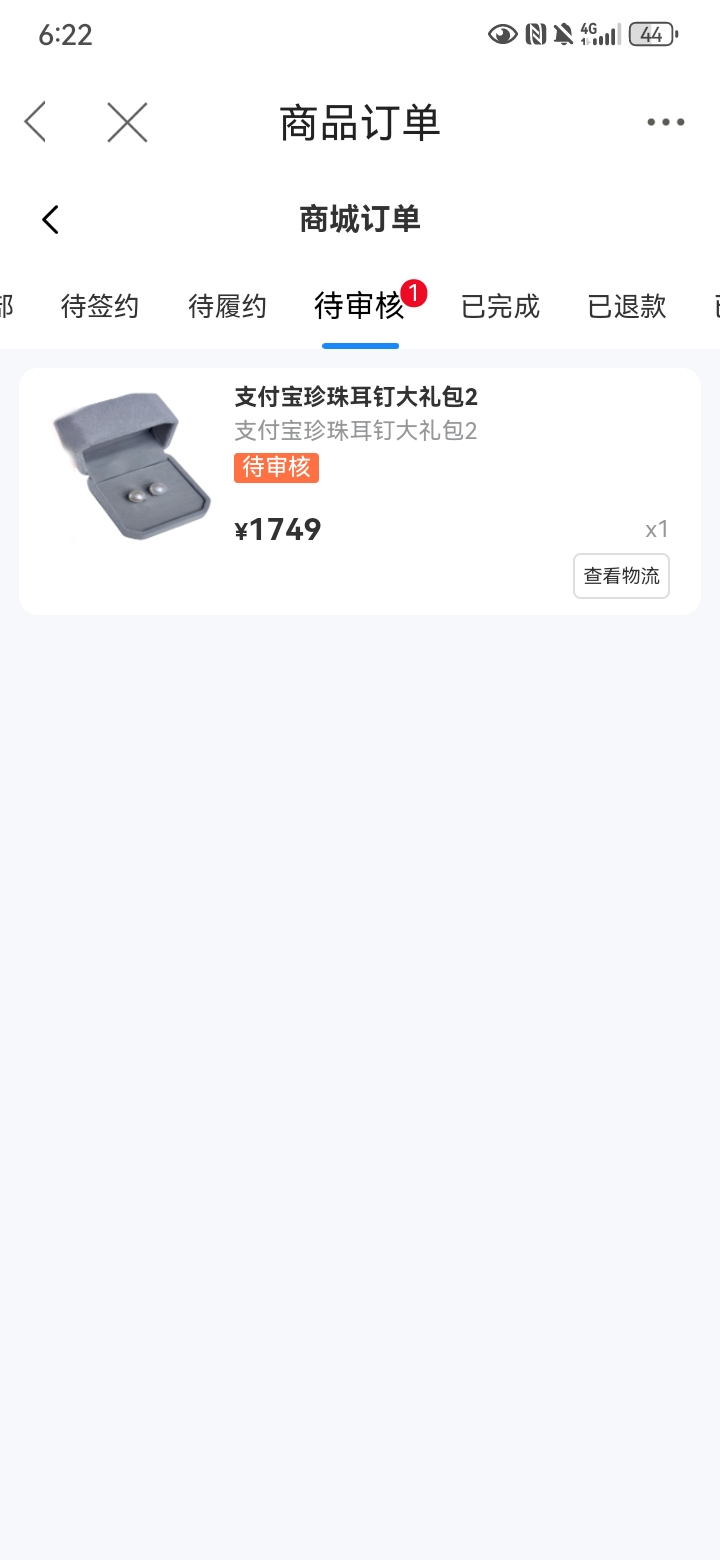Open the three-dot overflow menu
Screen dimensions: 720x1560
pos(665,122)
